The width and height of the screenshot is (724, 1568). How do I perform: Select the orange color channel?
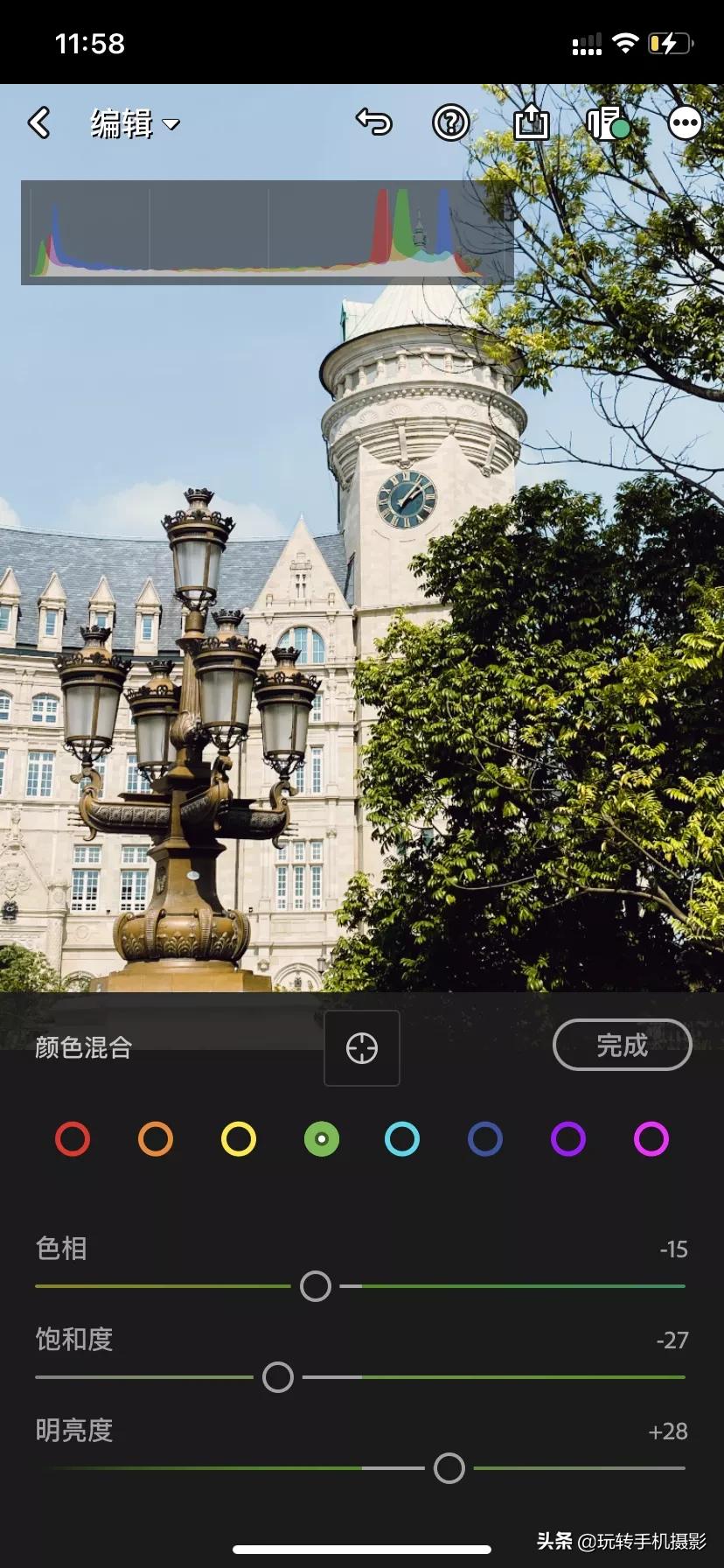tap(156, 1139)
